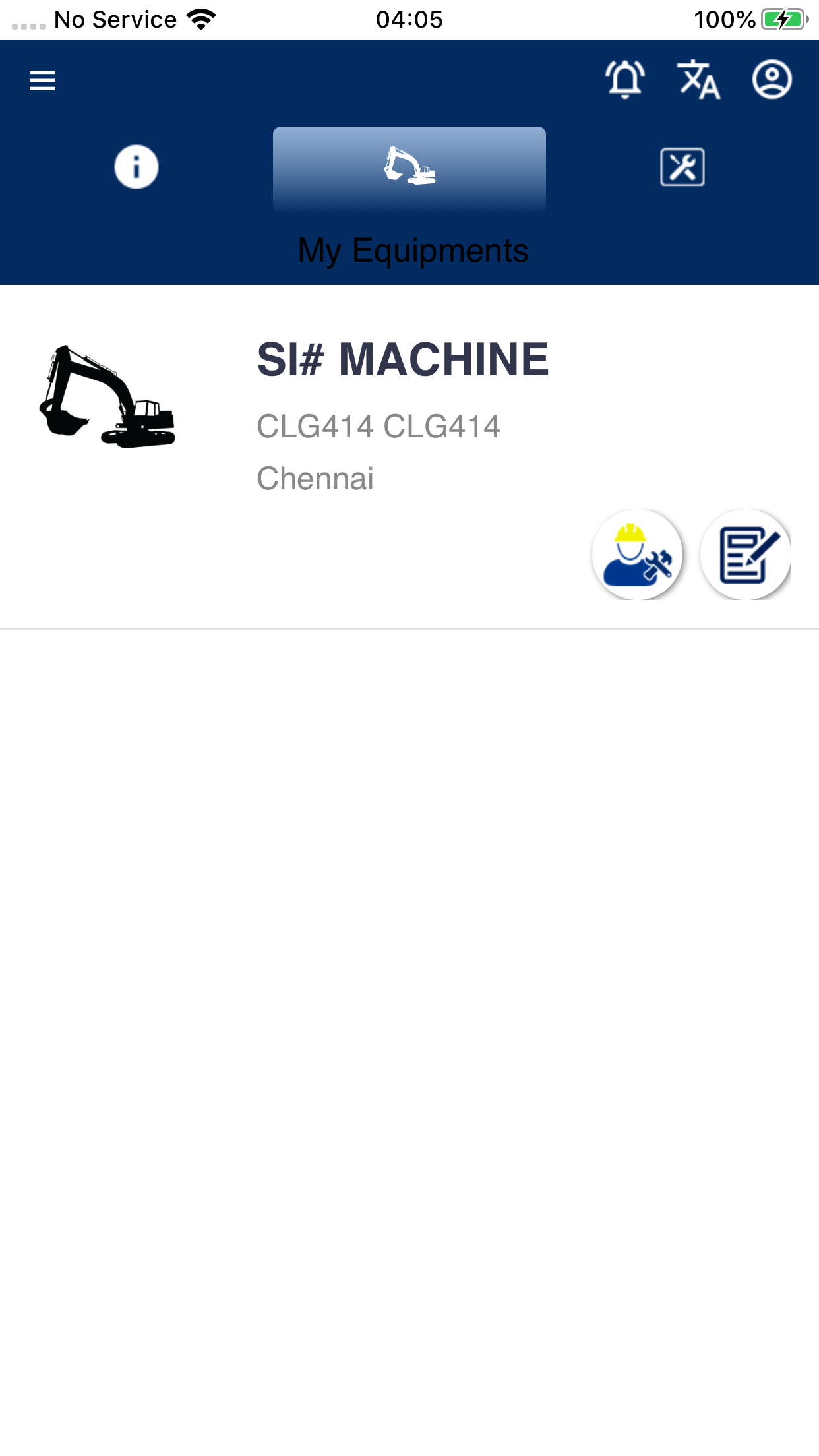Open the user profile icon
The image size is (819, 1456).
(x=772, y=80)
